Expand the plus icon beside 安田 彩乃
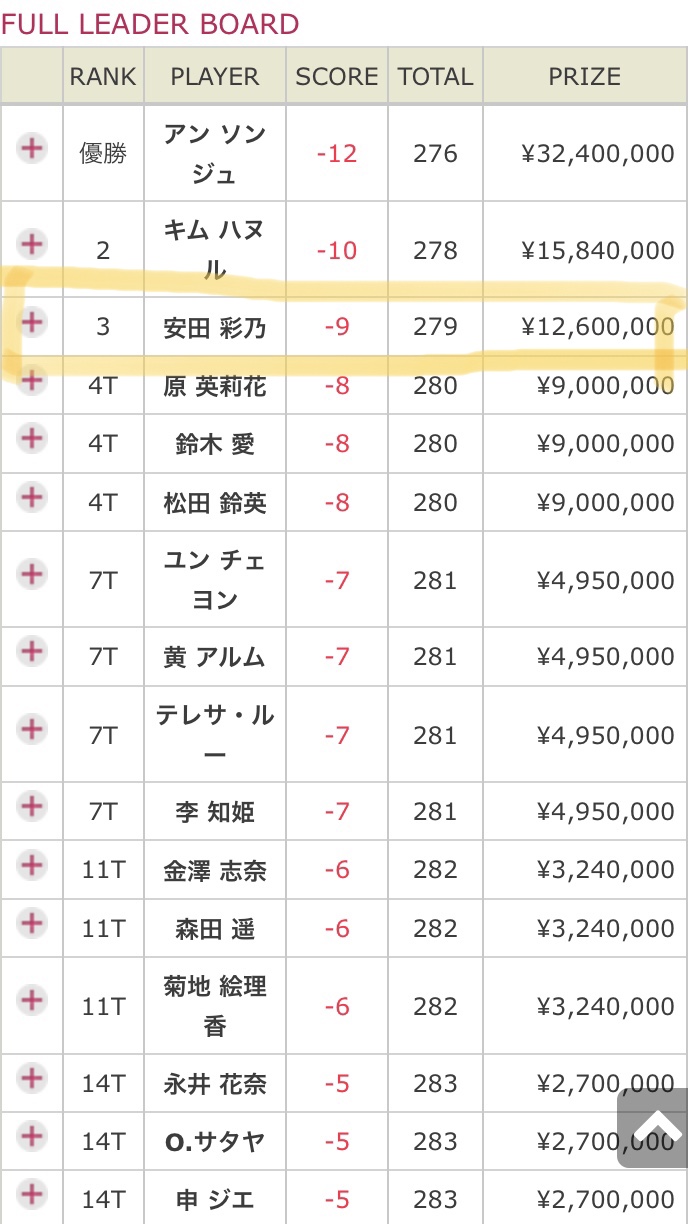688x1224 pixels. click(32, 321)
